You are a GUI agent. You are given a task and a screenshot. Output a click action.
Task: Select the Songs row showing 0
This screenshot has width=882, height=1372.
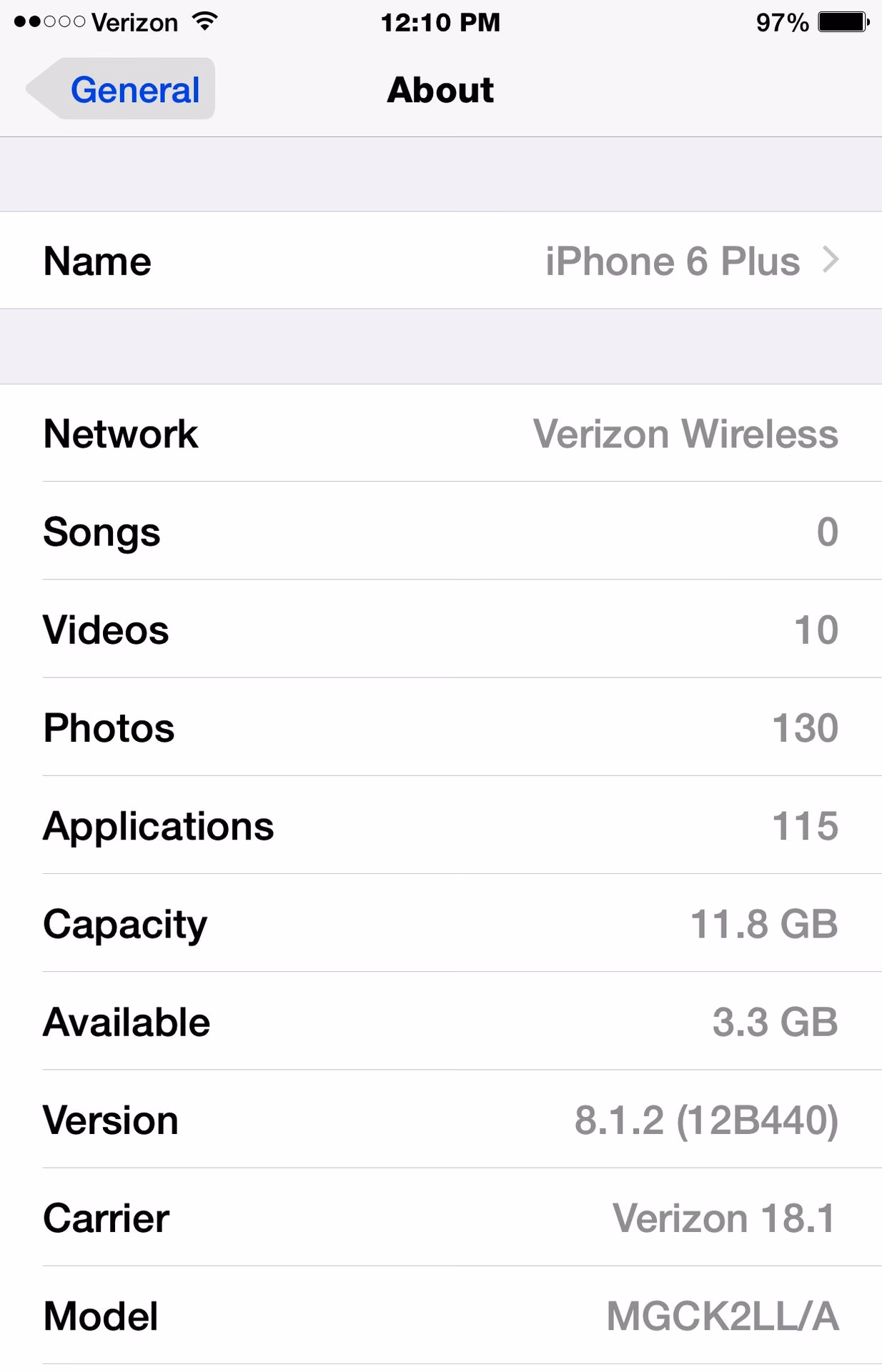[441, 531]
